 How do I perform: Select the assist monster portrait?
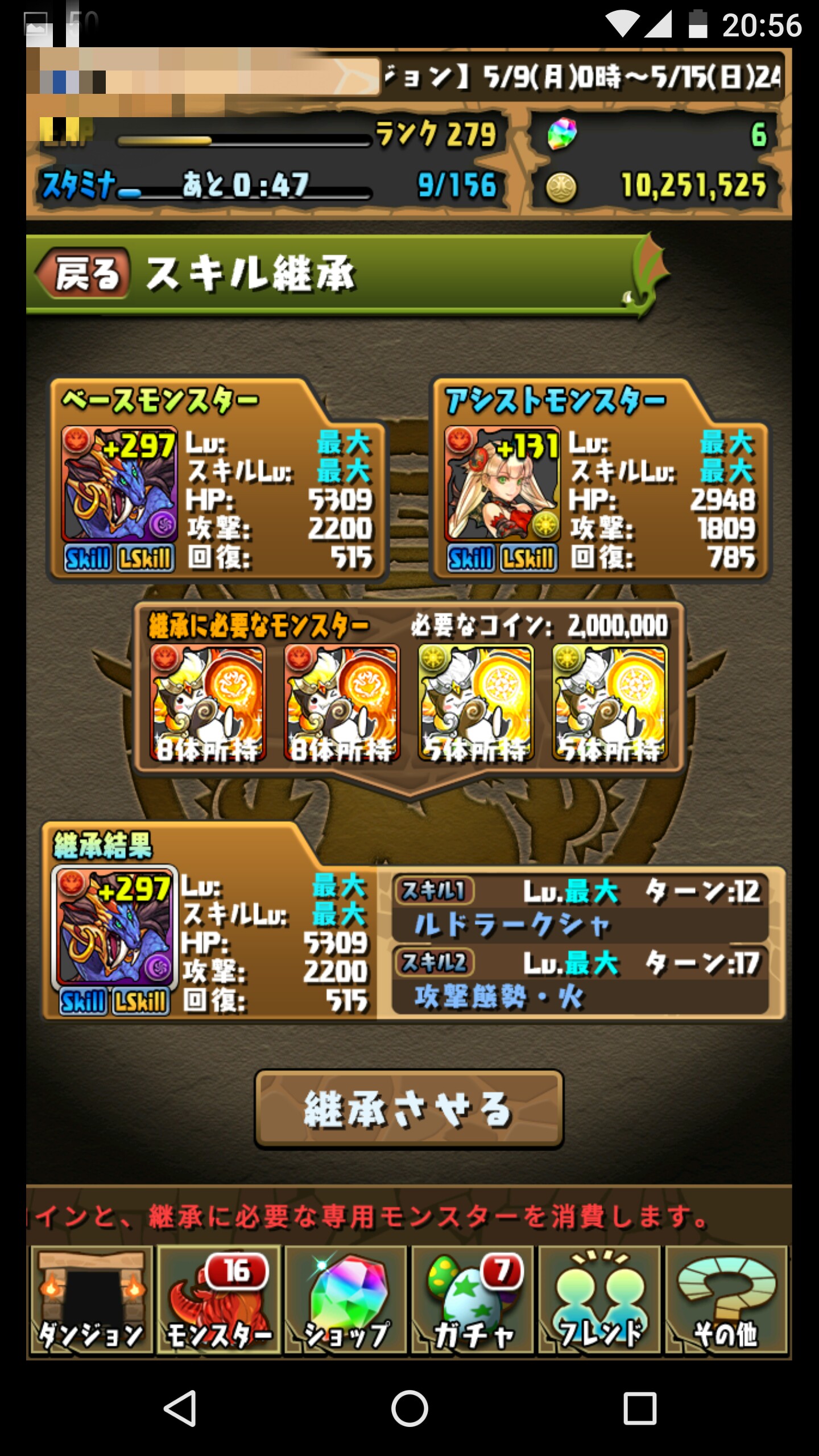pyautogui.click(x=502, y=483)
